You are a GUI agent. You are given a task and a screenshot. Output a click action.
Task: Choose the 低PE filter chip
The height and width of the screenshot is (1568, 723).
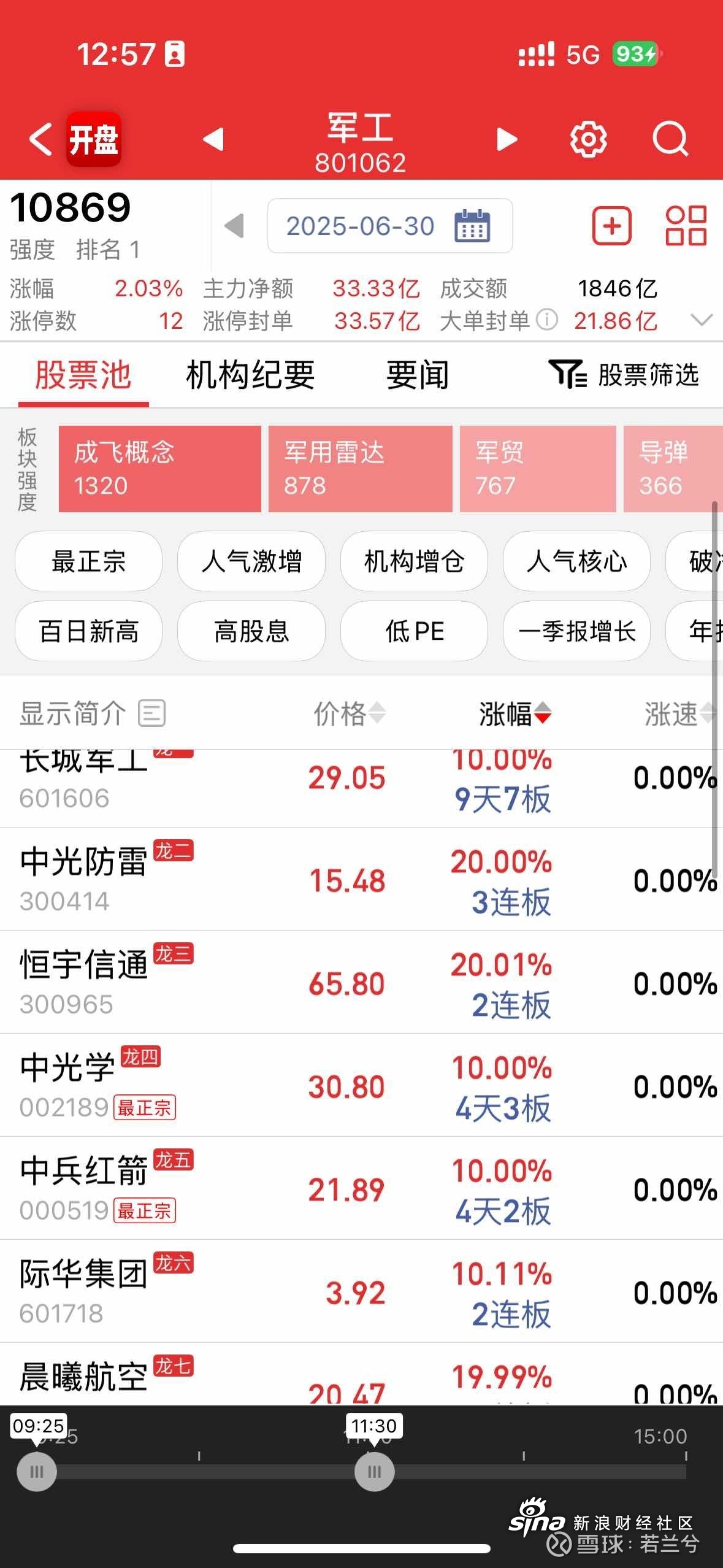pos(414,631)
